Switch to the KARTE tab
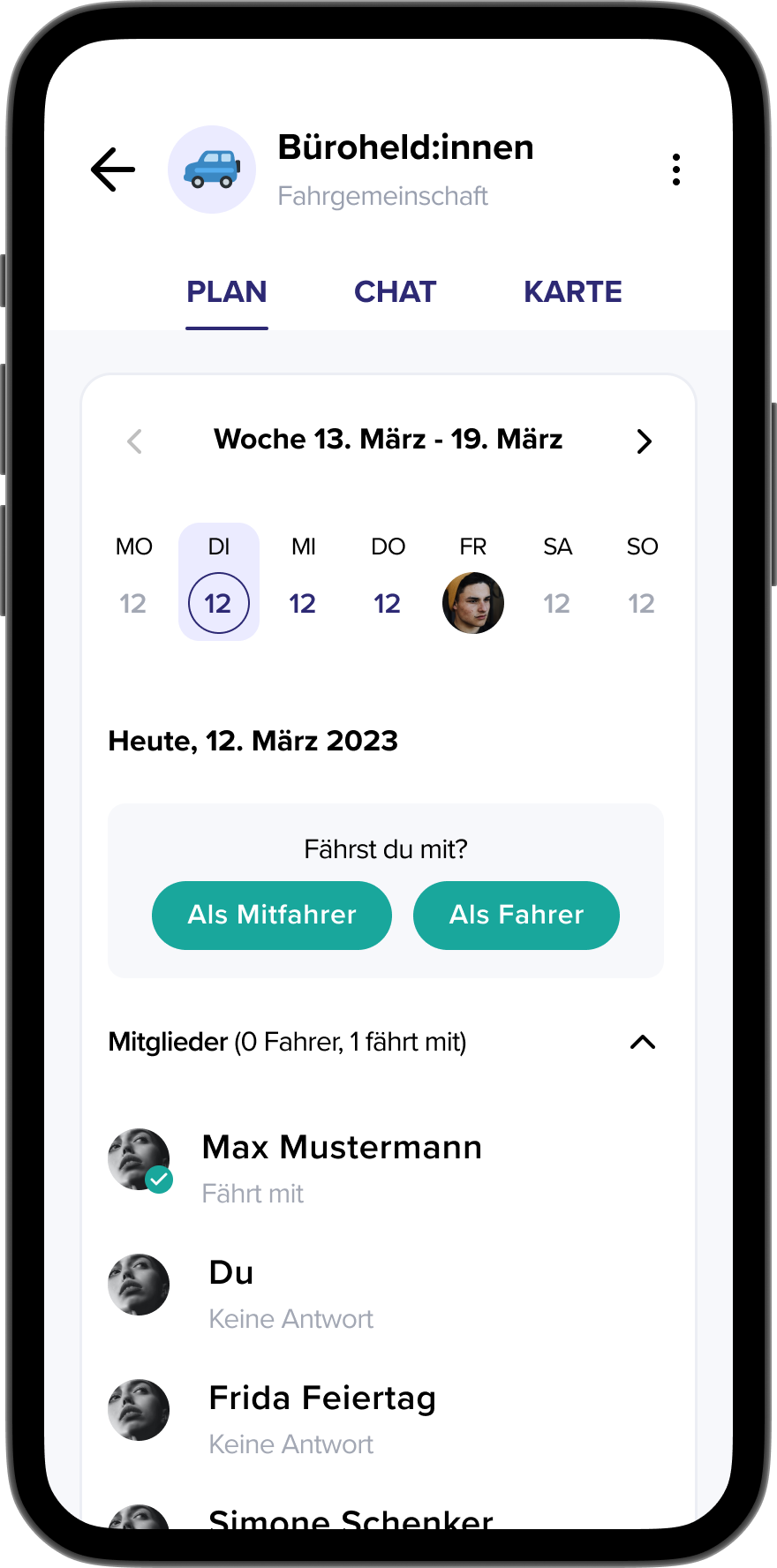This screenshot has height=1568, width=777. [x=572, y=292]
